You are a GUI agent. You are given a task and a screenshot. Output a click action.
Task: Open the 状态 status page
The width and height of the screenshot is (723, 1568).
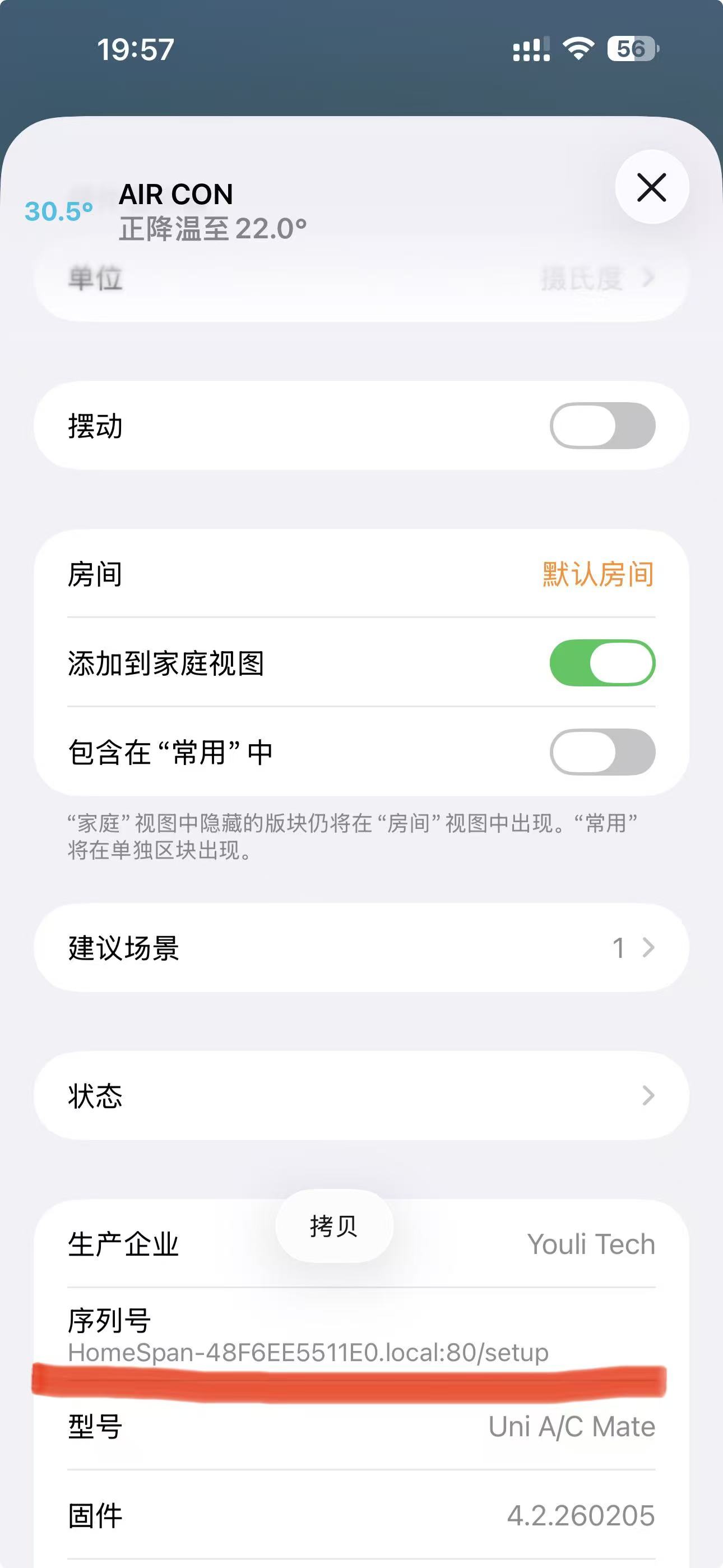[x=361, y=1096]
